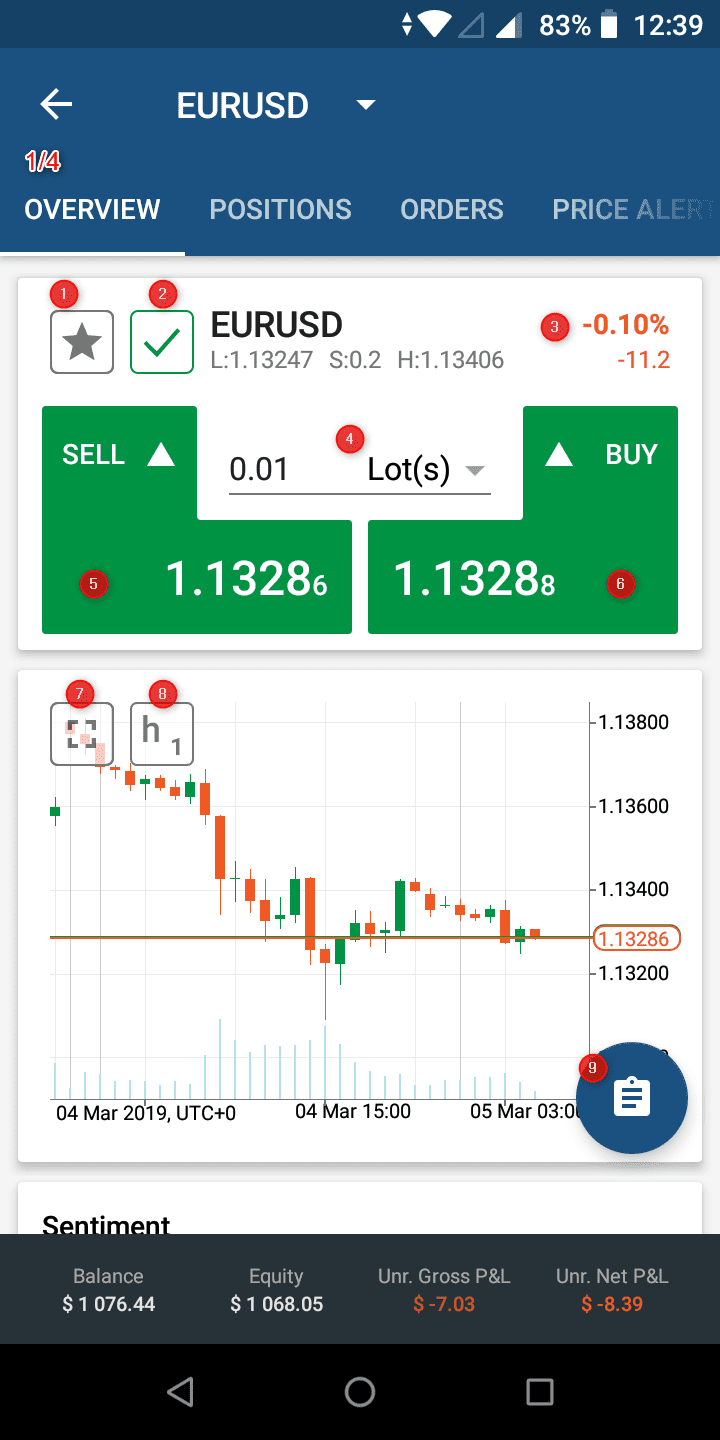Buy EURUSD at 1.13288
Viewport: 720px width, 1440px height.
point(523,577)
